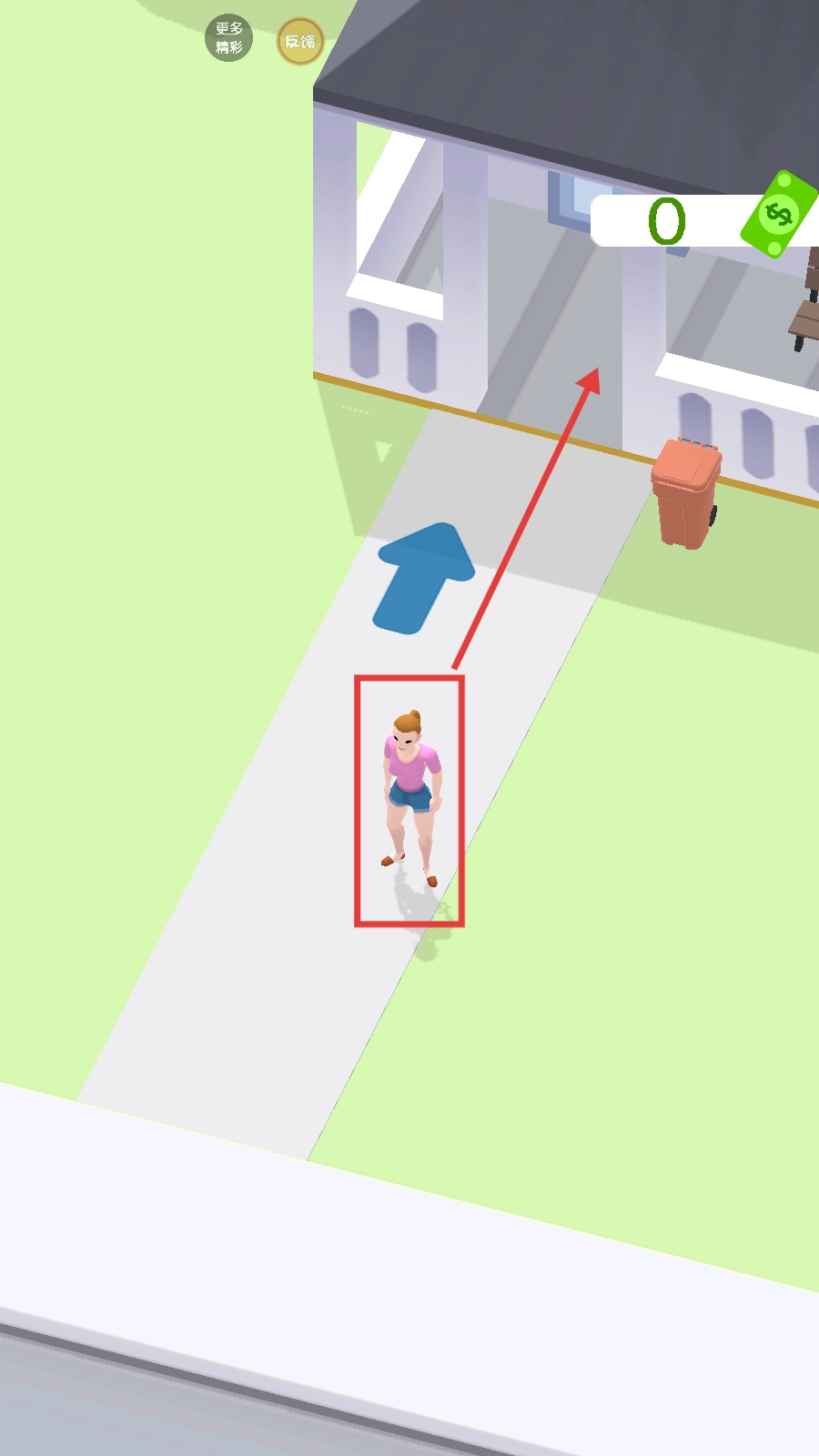The width and height of the screenshot is (819, 1456).
Task: Open the 反馈 feedback button
Action: pyautogui.click(x=299, y=42)
